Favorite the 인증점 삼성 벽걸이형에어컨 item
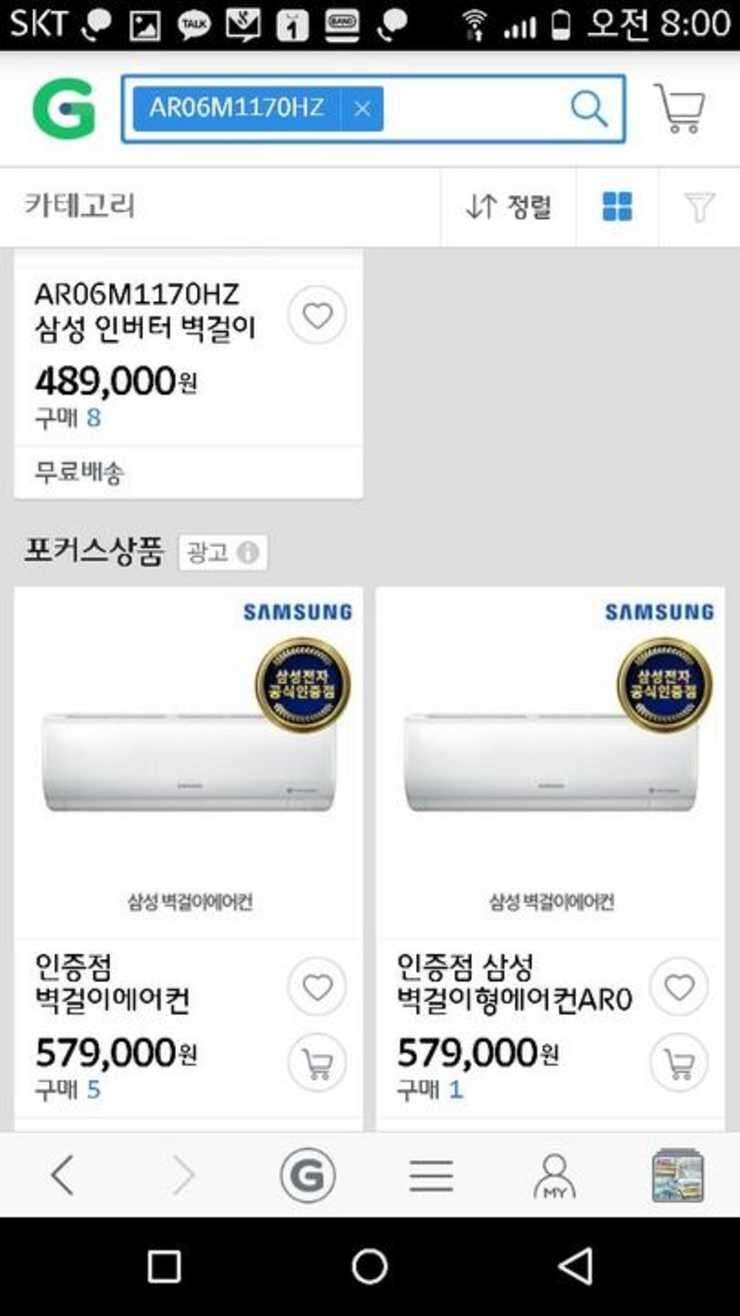Image resolution: width=740 pixels, height=1316 pixels. pos(679,988)
